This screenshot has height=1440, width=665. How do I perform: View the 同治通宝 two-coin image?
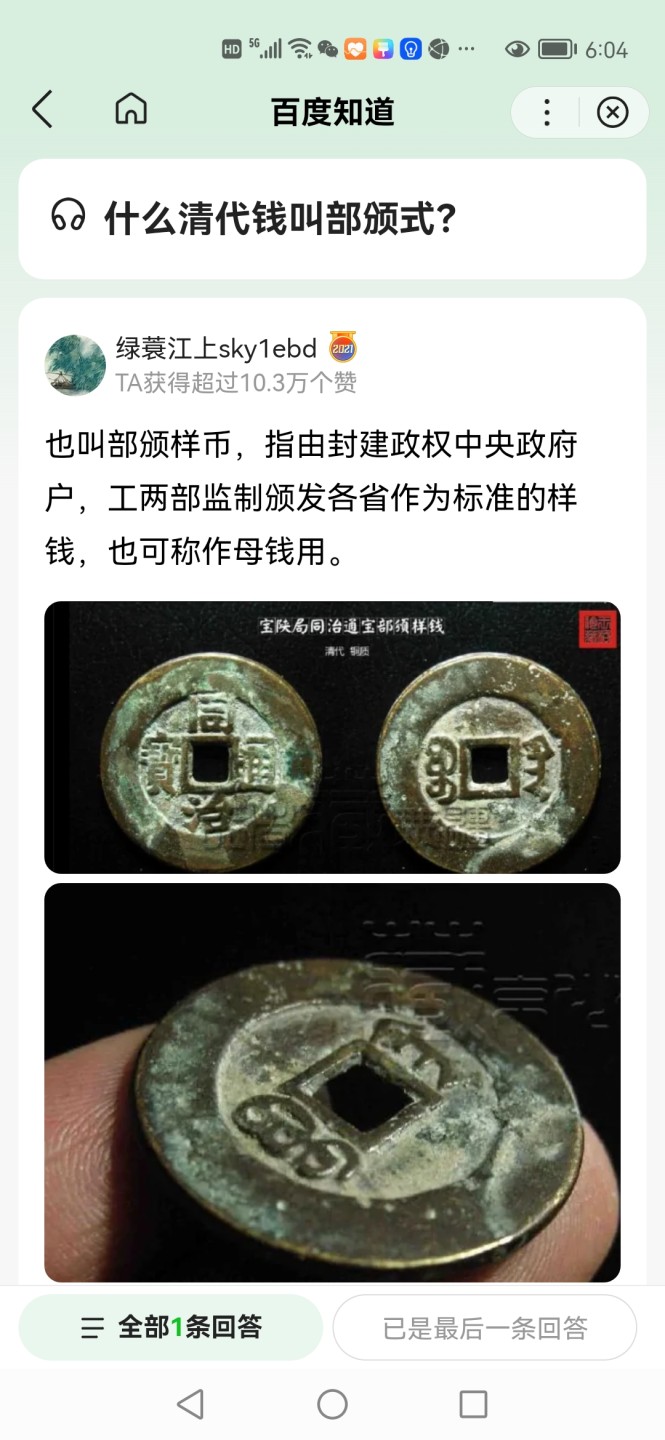[332, 737]
